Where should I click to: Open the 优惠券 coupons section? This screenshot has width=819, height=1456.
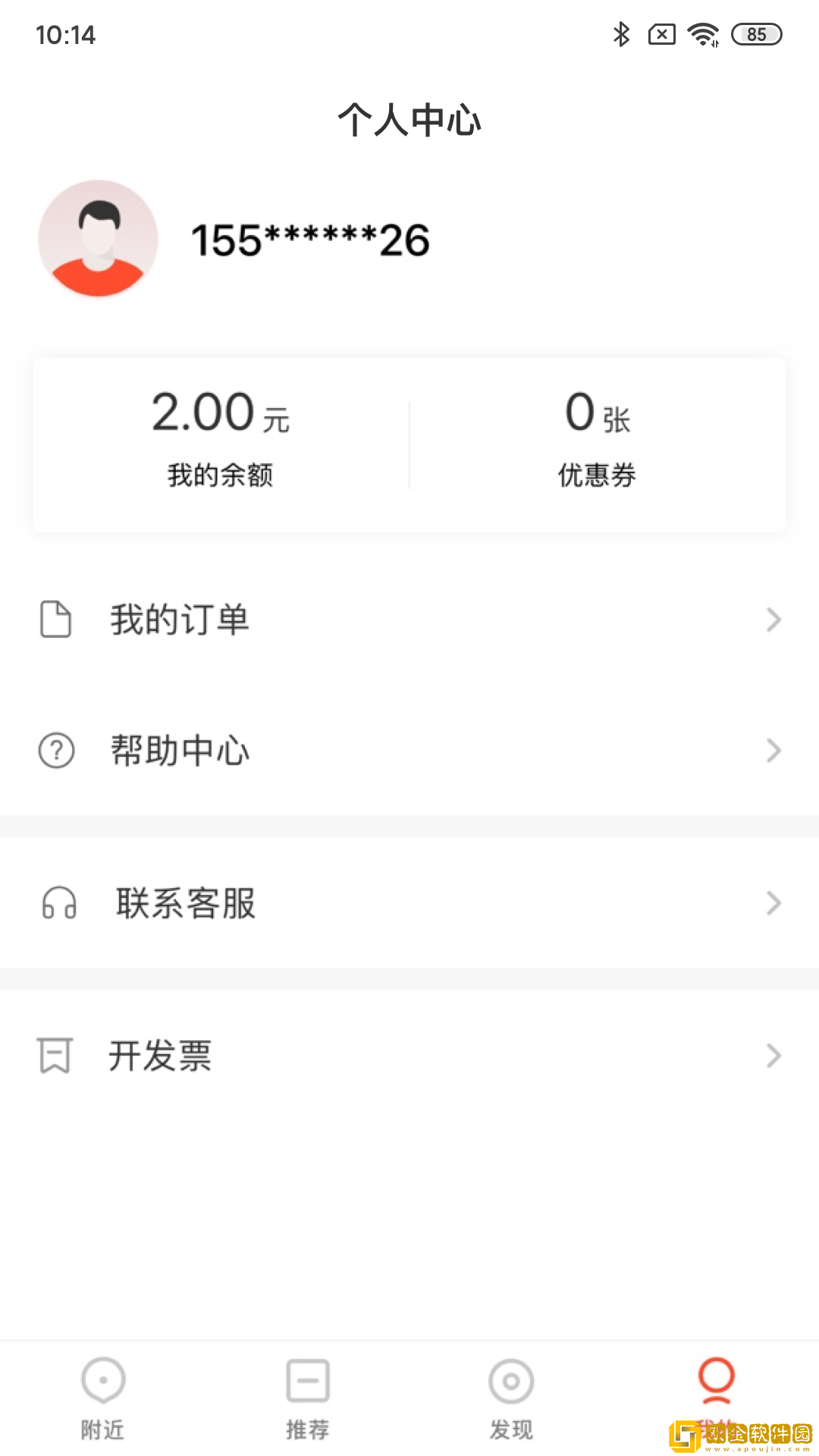coord(598,440)
